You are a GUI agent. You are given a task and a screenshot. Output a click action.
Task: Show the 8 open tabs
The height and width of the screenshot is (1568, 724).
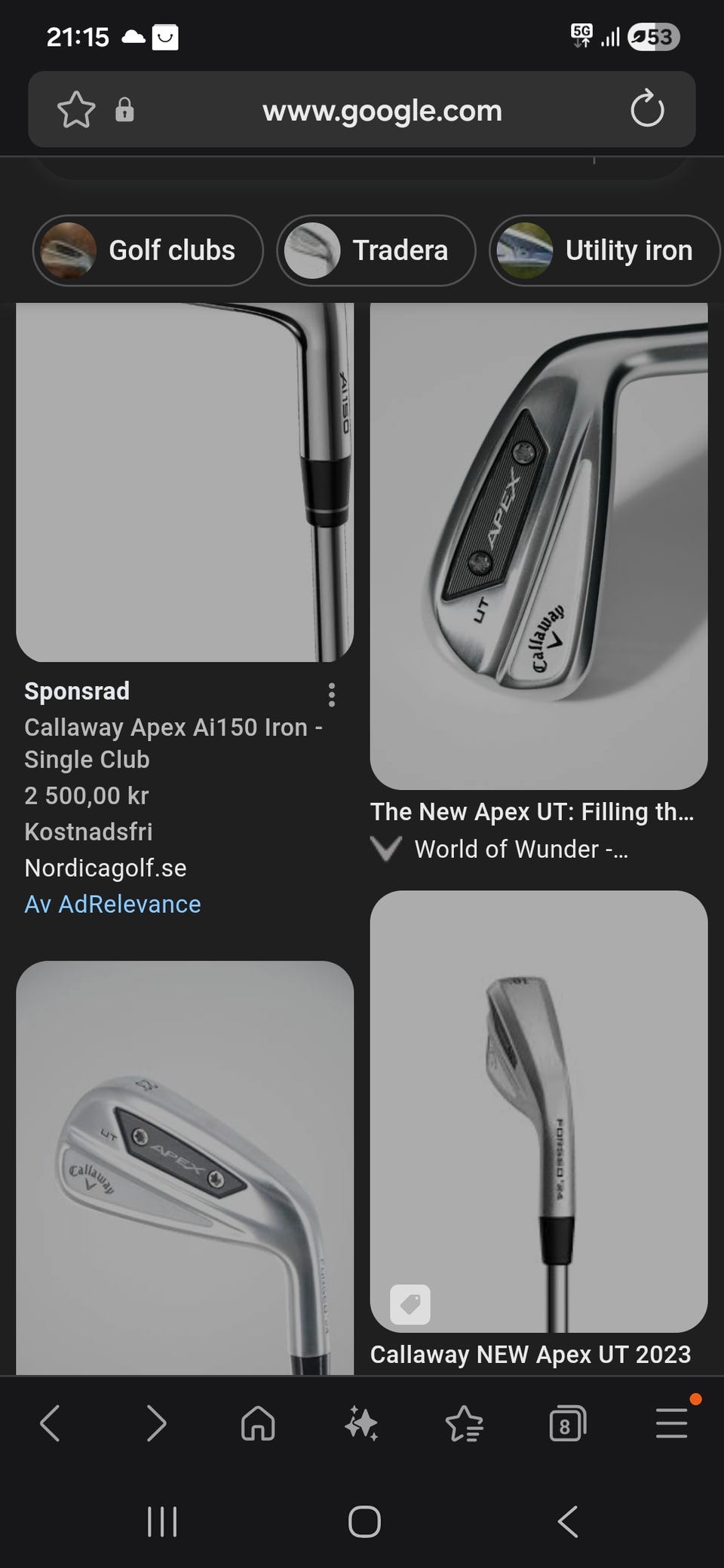[567, 1424]
